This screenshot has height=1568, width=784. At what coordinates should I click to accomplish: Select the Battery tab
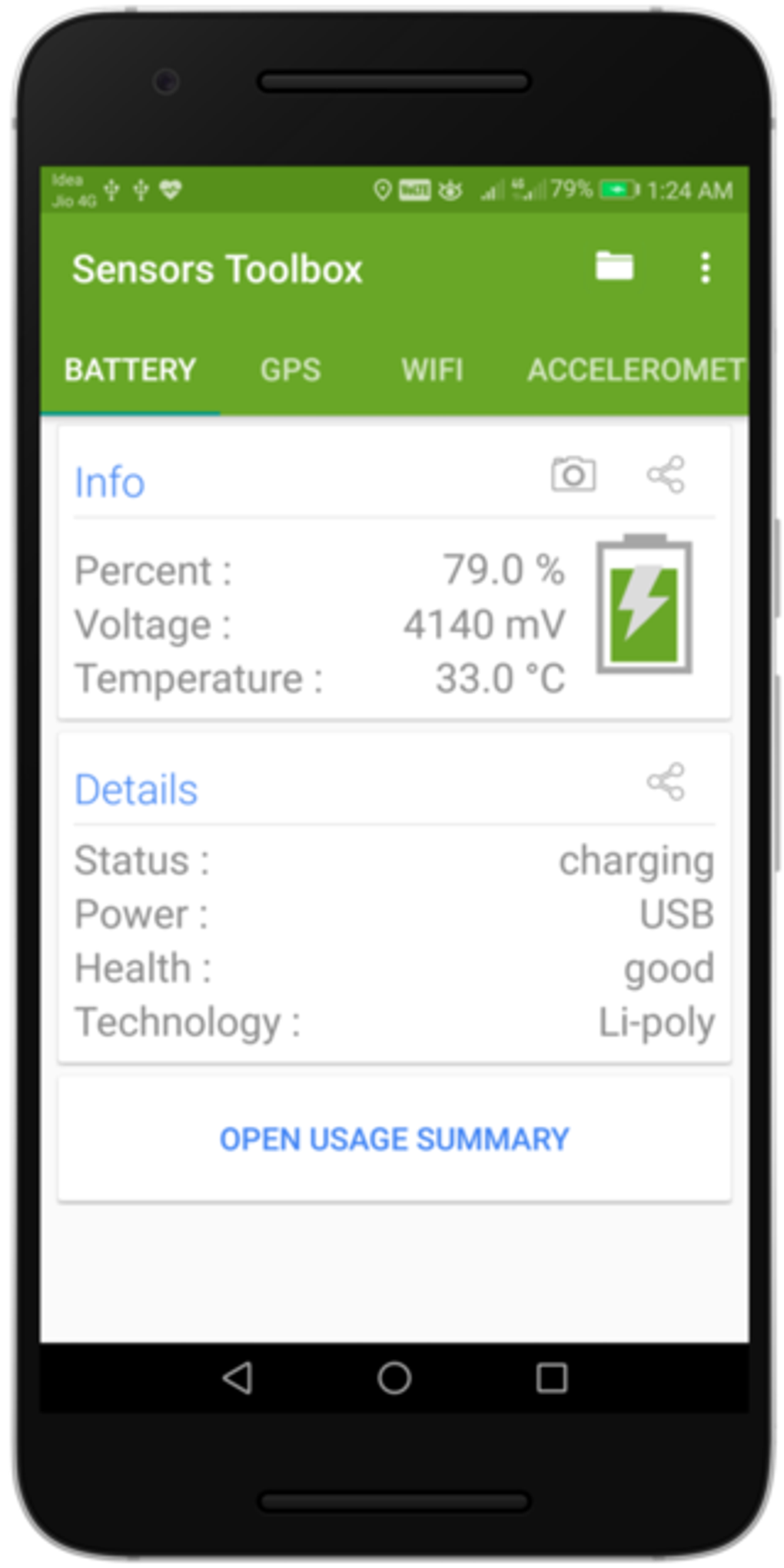tap(130, 370)
